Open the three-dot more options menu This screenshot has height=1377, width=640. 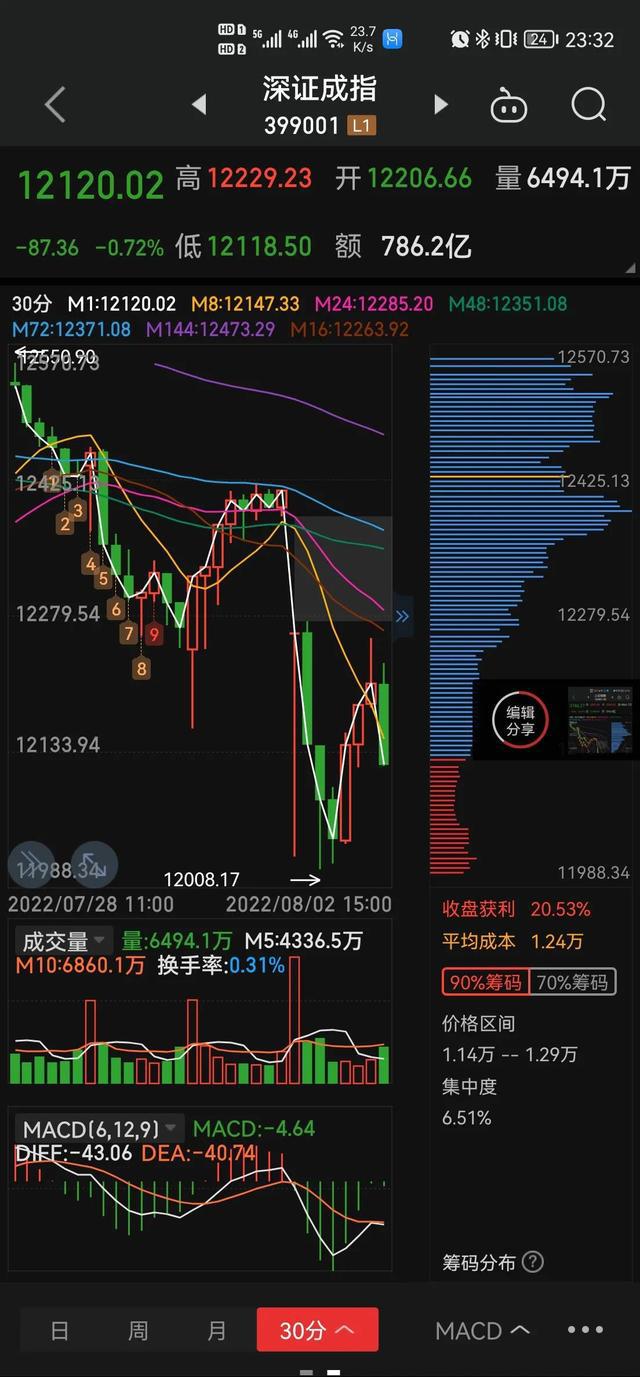point(585,1330)
